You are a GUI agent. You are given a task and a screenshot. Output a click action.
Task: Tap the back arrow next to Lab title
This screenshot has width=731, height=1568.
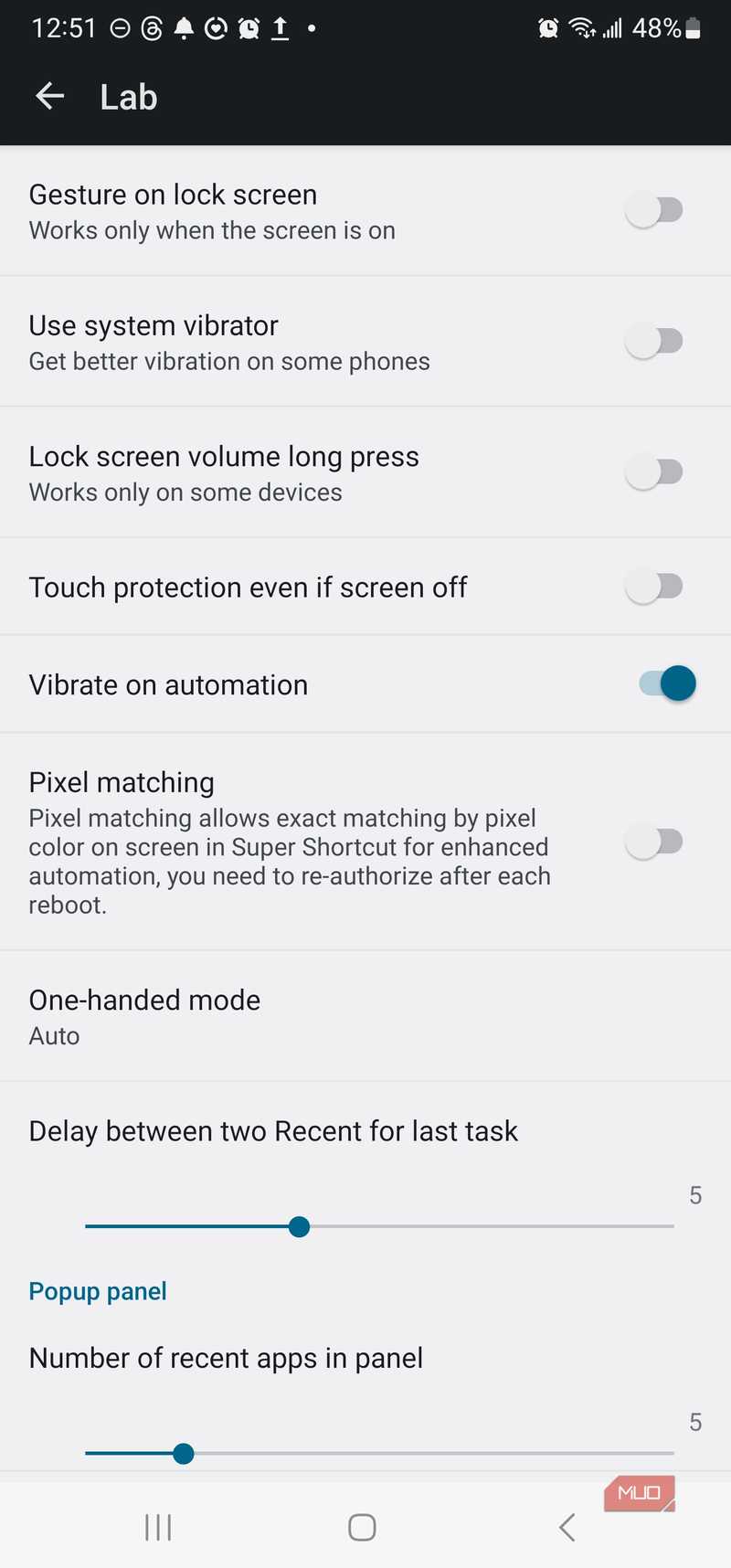pos(48,96)
